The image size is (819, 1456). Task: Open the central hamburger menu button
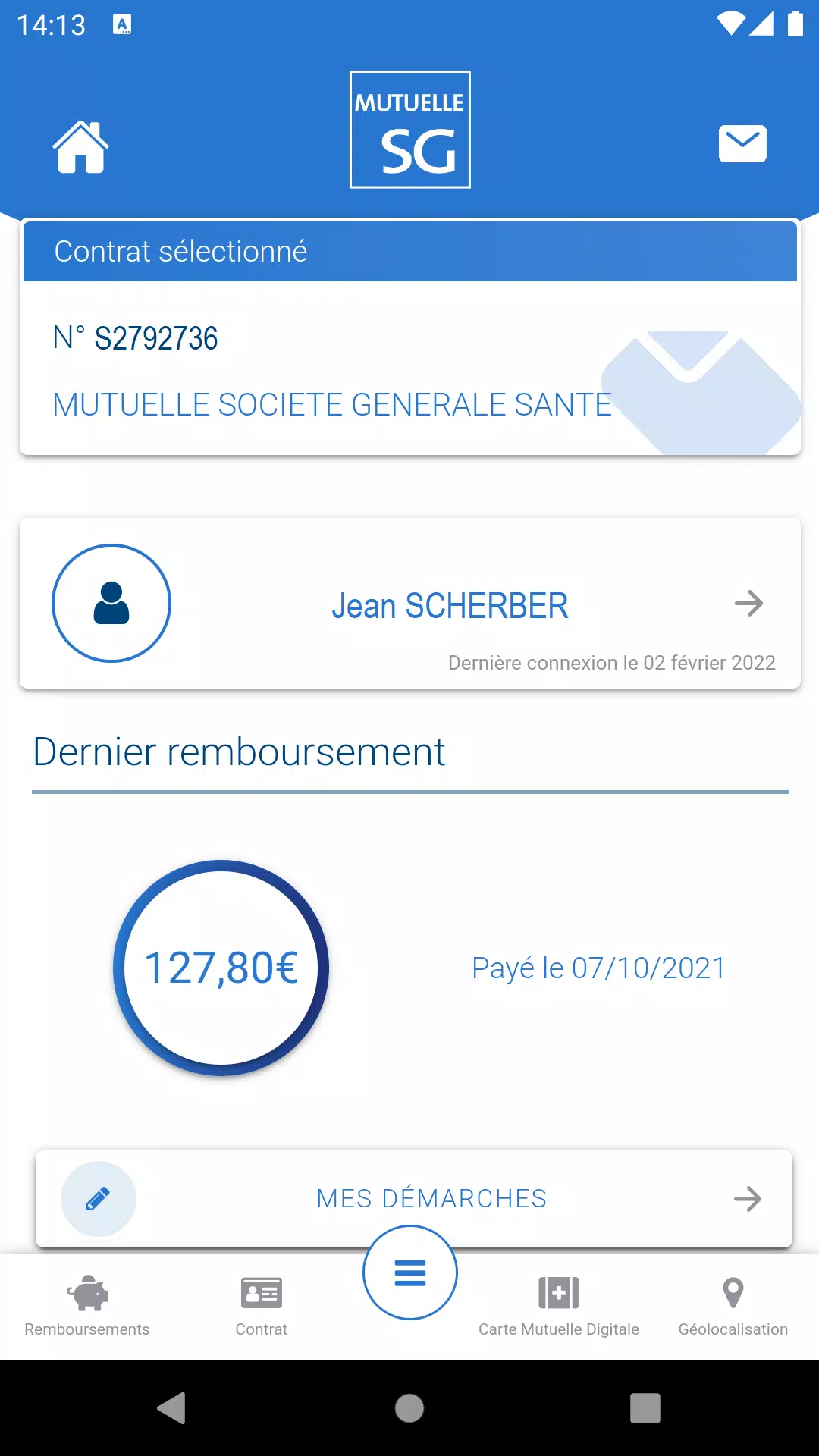(410, 1272)
